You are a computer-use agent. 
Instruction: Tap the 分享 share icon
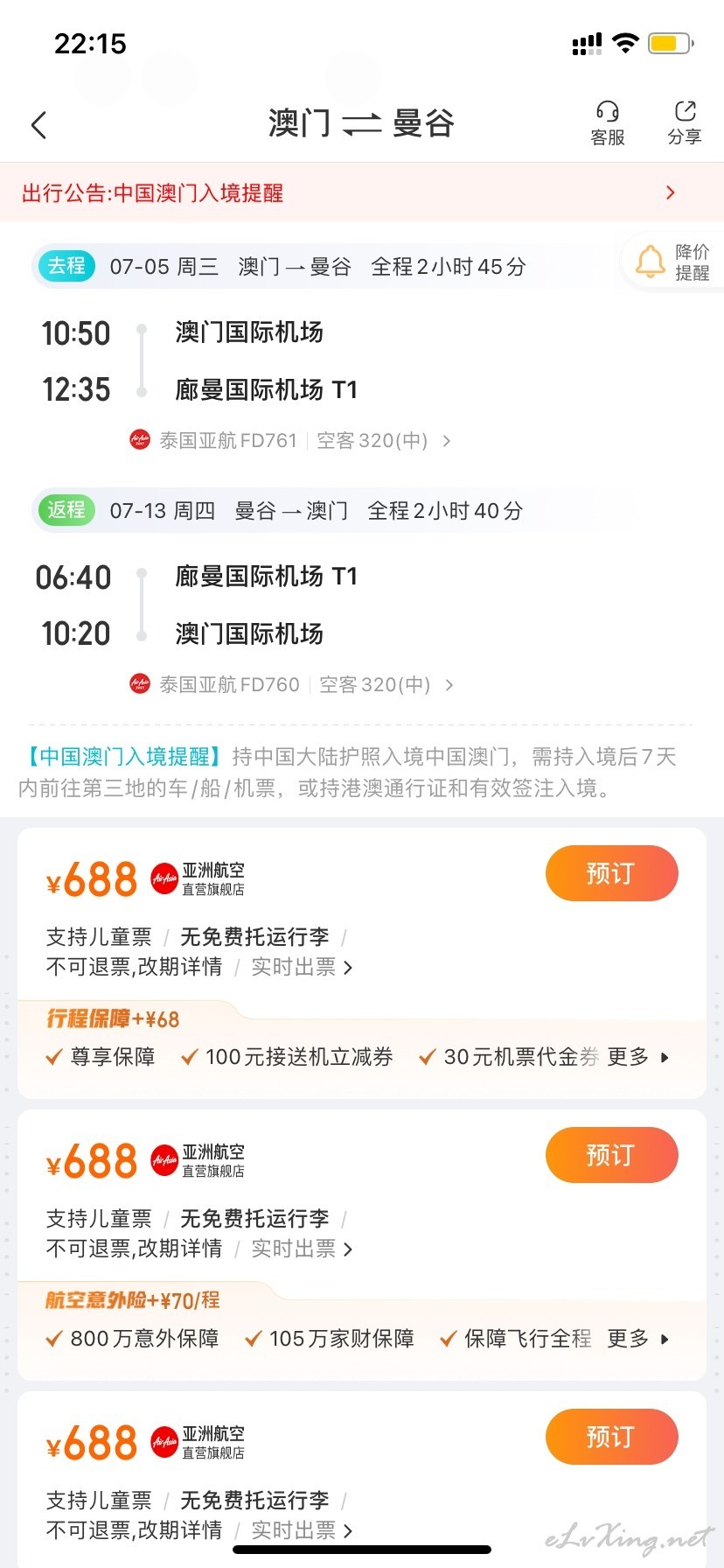[685, 123]
